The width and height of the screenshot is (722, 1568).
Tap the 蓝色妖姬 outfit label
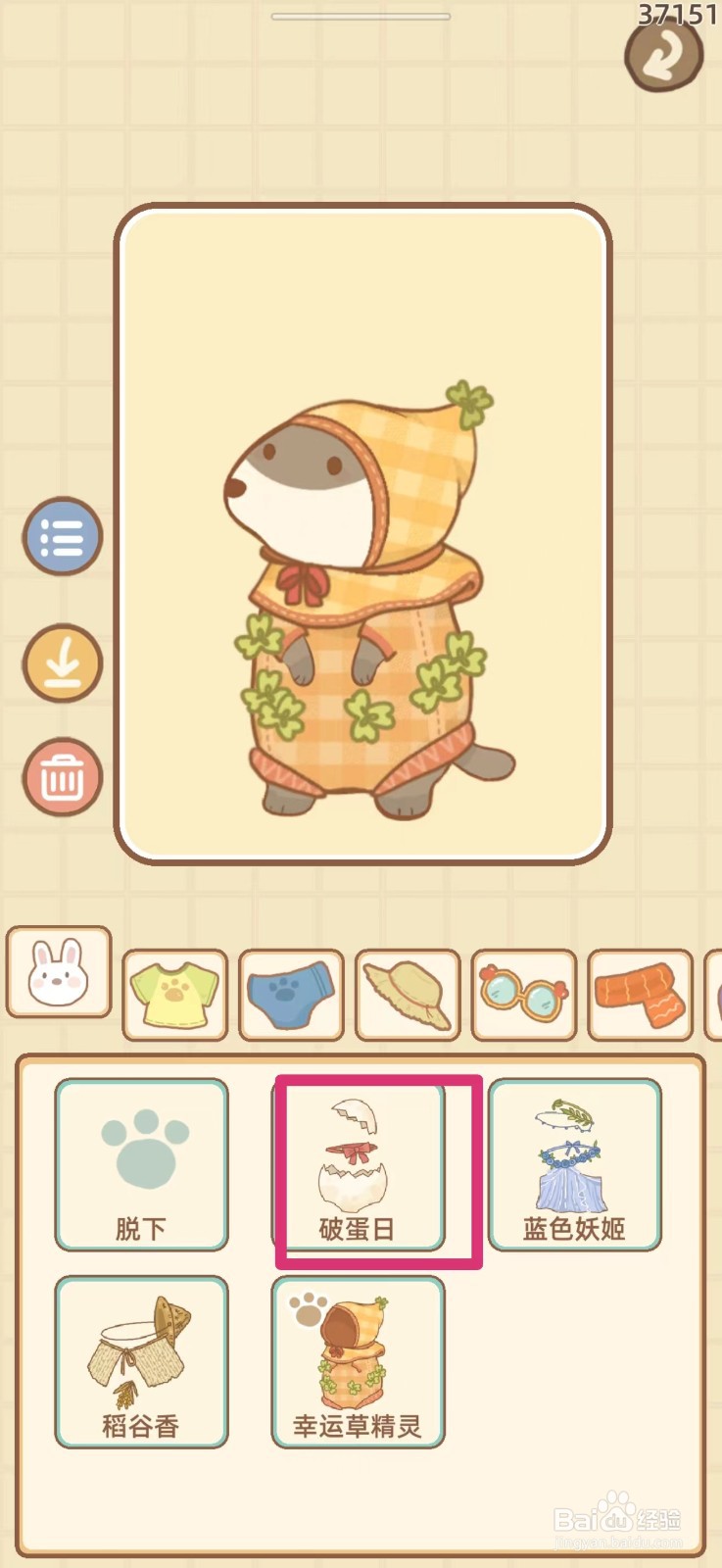pos(573,1228)
